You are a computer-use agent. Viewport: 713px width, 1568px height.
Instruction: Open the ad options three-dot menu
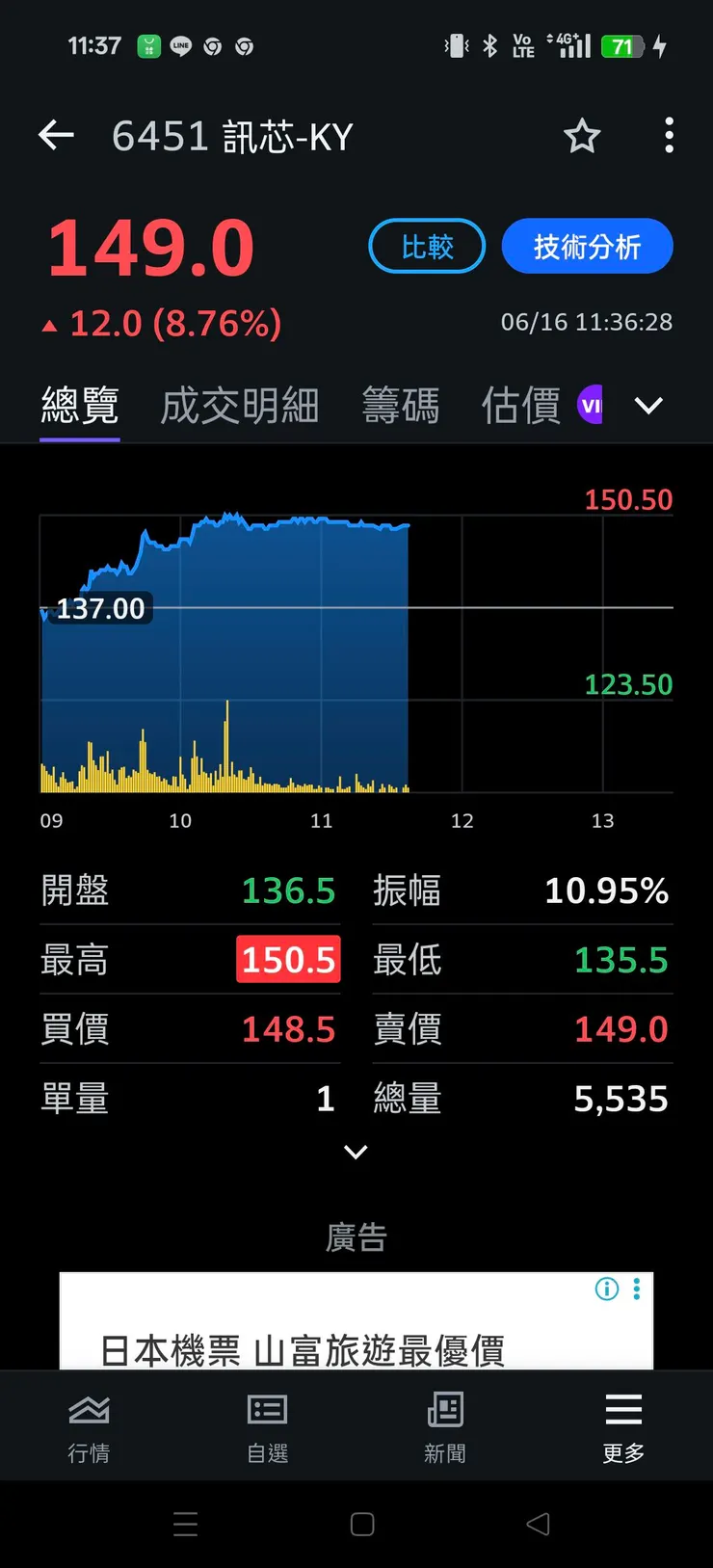click(x=636, y=1289)
